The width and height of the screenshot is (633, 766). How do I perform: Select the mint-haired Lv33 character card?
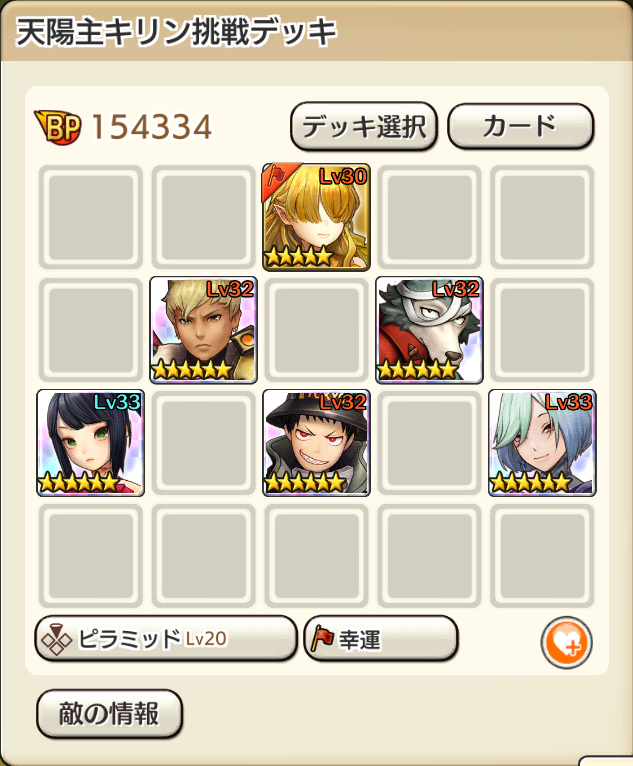click(542, 443)
